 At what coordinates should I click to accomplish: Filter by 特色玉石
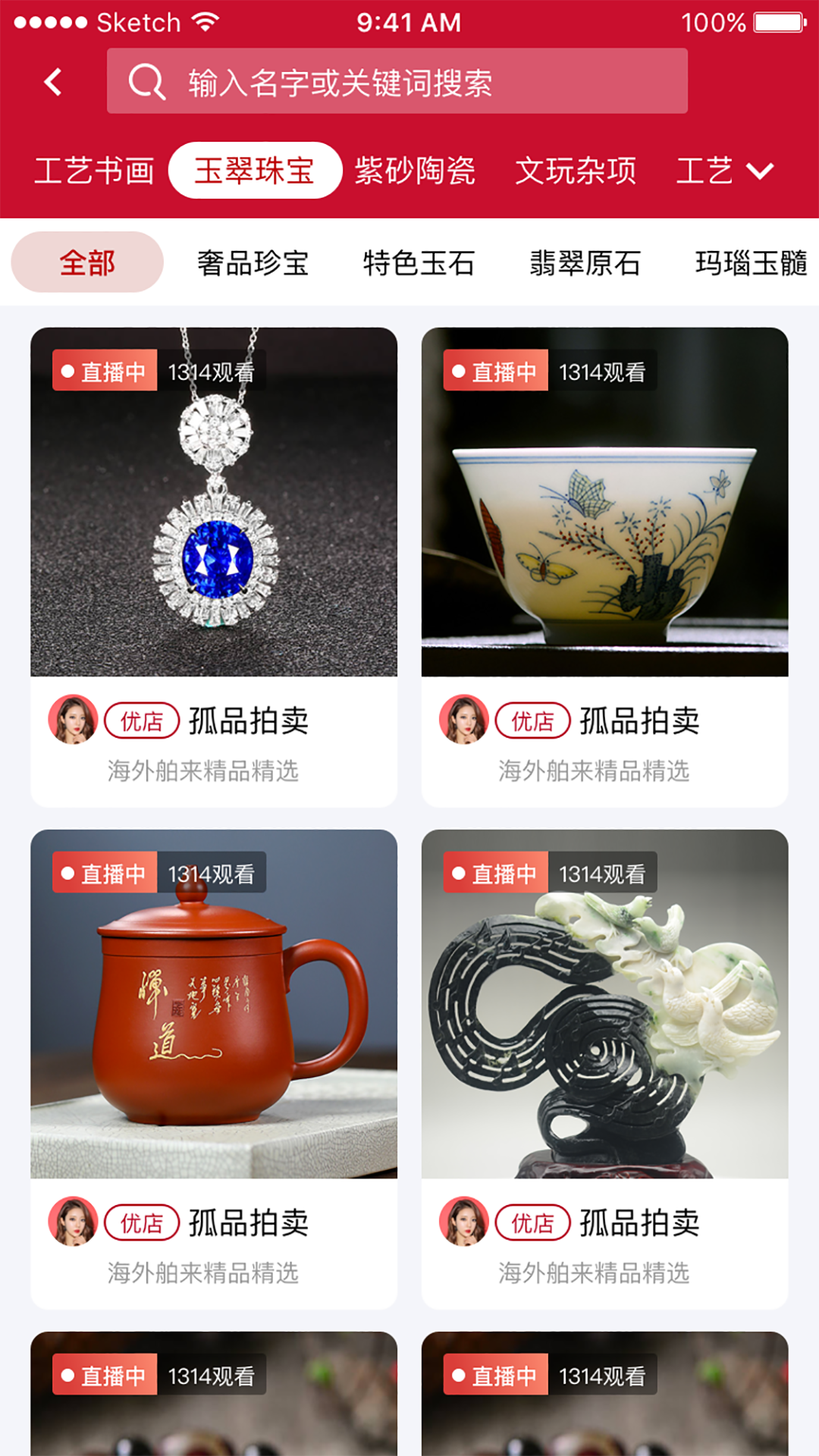click(419, 263)
